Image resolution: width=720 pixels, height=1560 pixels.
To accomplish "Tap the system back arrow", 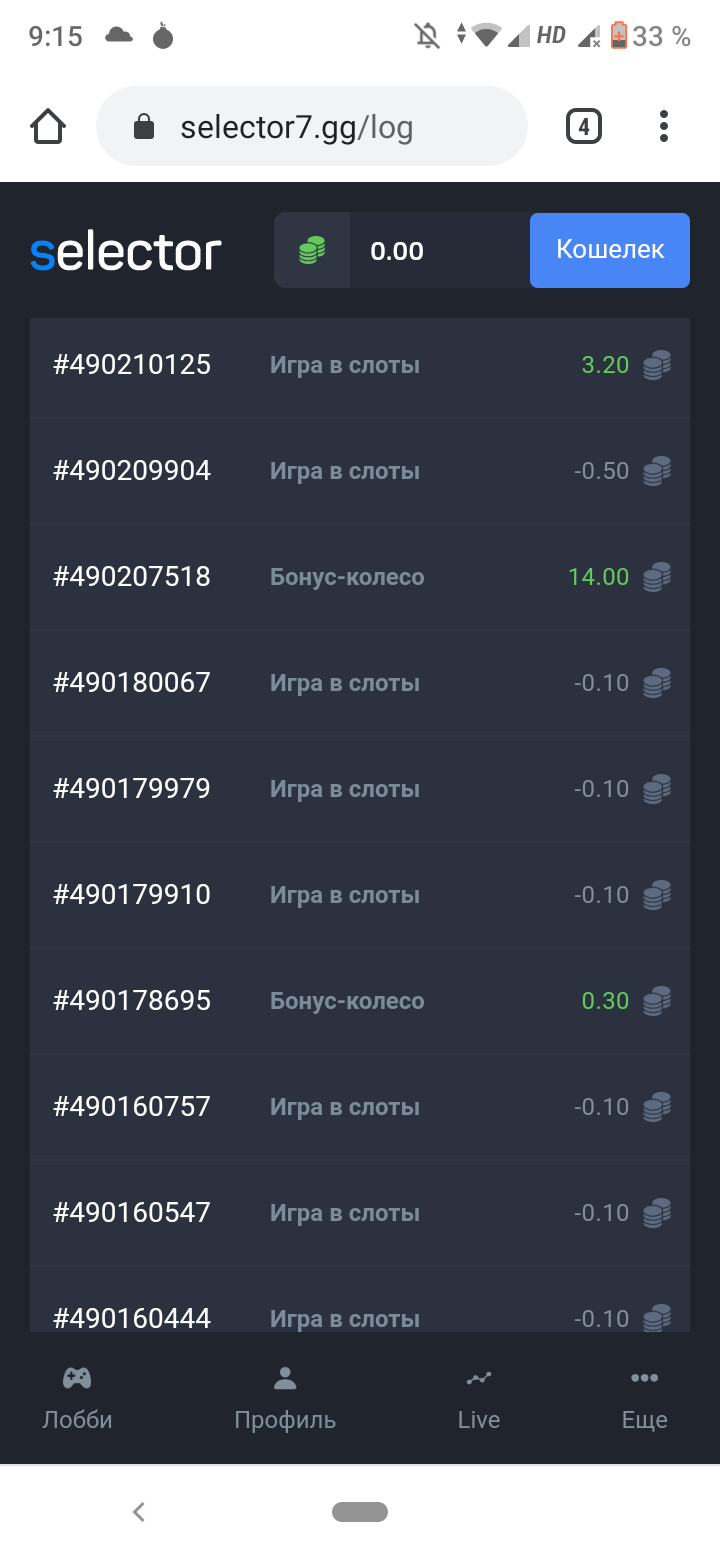I will click(x=139, y=1512).
